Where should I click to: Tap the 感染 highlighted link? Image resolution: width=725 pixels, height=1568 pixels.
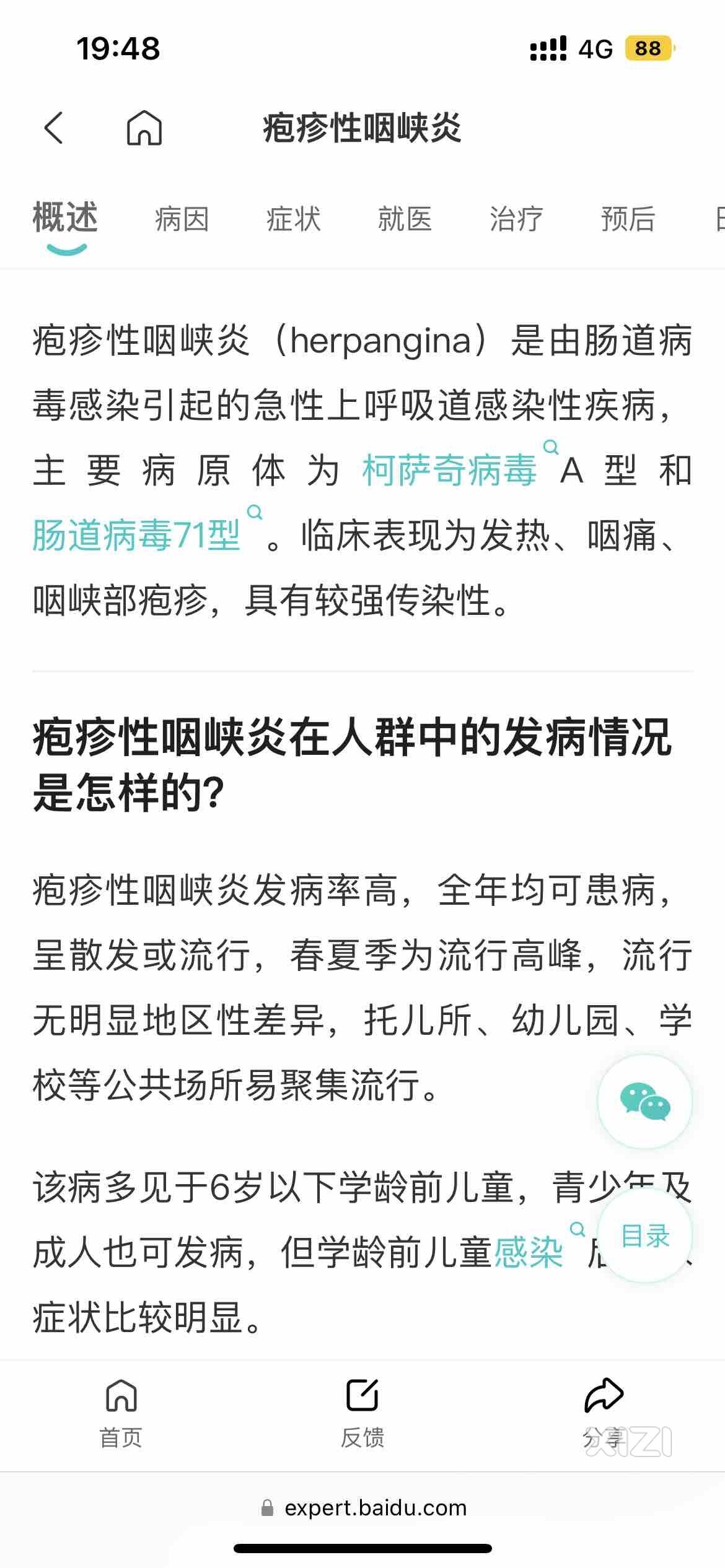tap(529, 1253)
